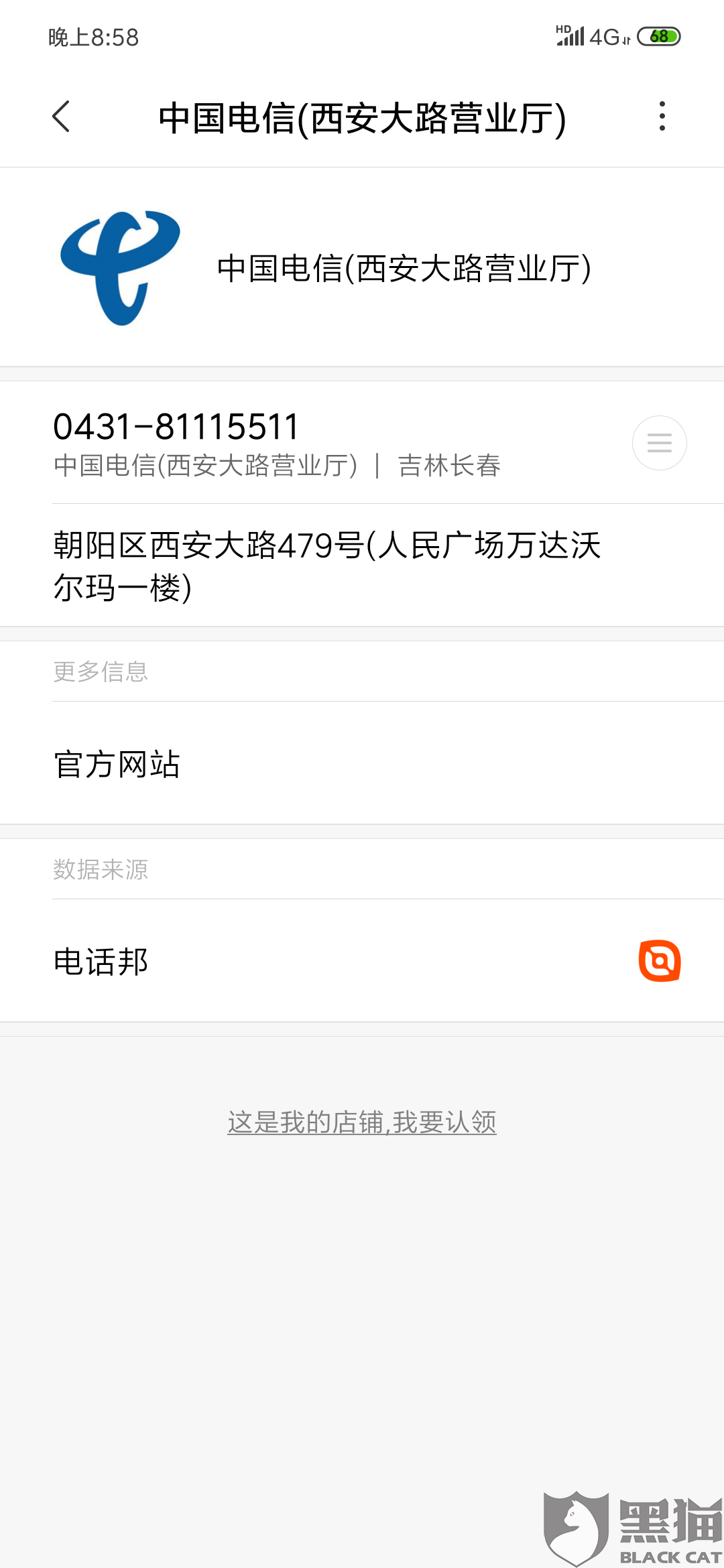Open the address 朝阳区西安大路479号
724x1568 pixels.
(x=327, y=566)
